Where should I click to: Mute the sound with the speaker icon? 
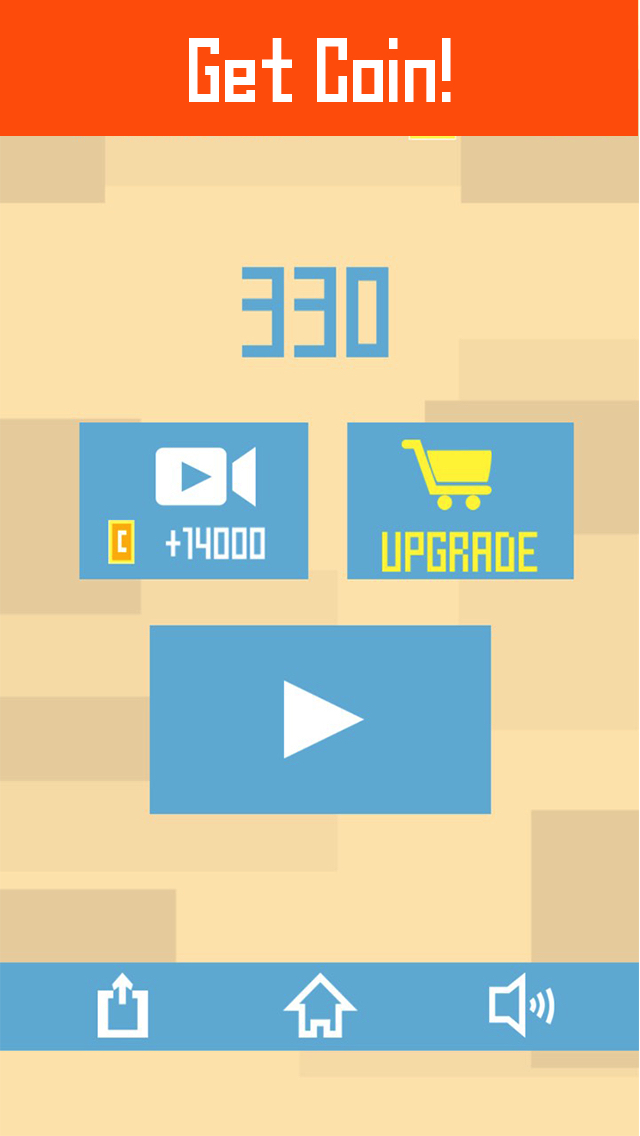click(520, 1006)
